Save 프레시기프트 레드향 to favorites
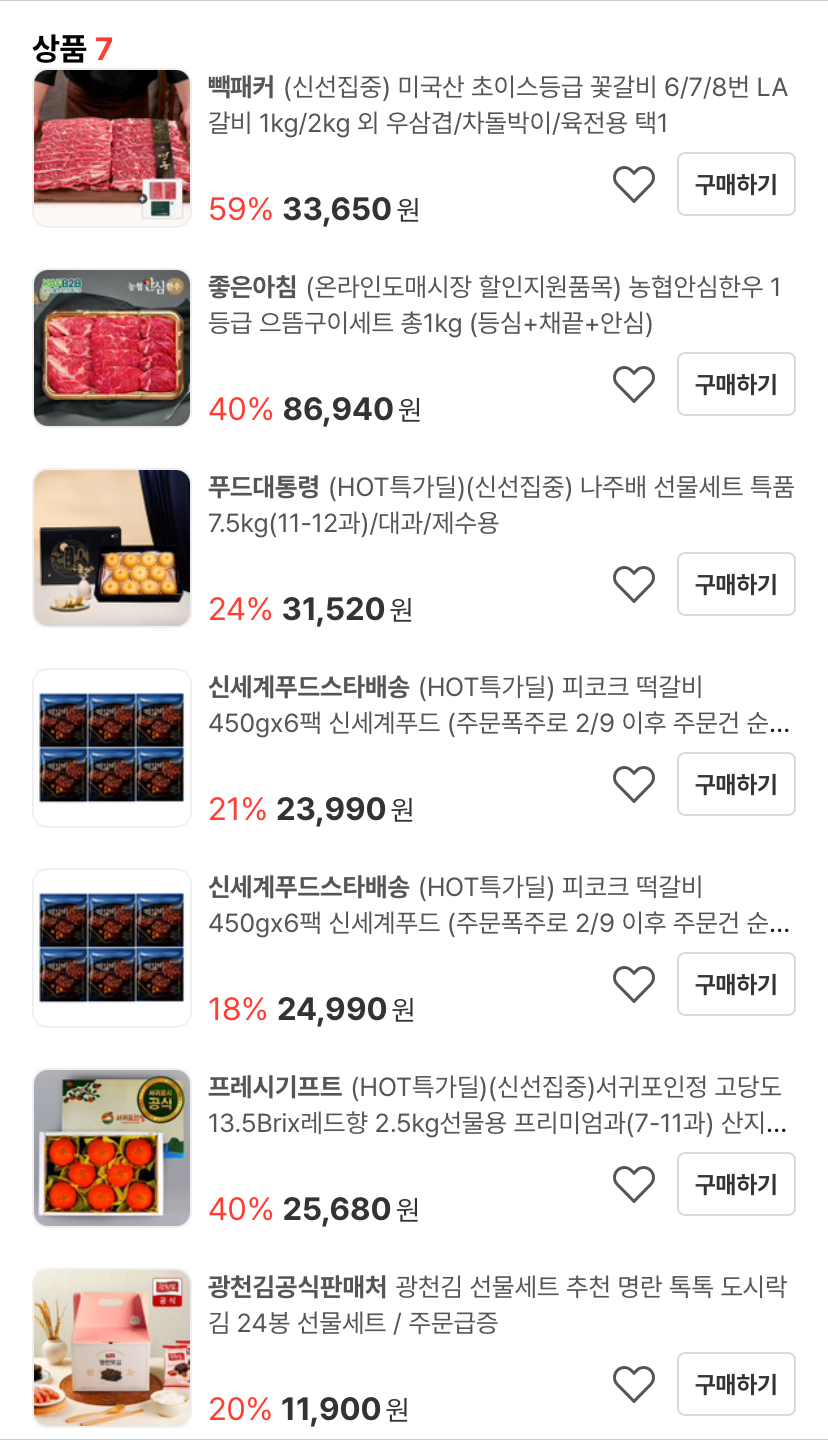Image resolution: width=828 pixels, height=1440 pixels. coord(633,1185)
